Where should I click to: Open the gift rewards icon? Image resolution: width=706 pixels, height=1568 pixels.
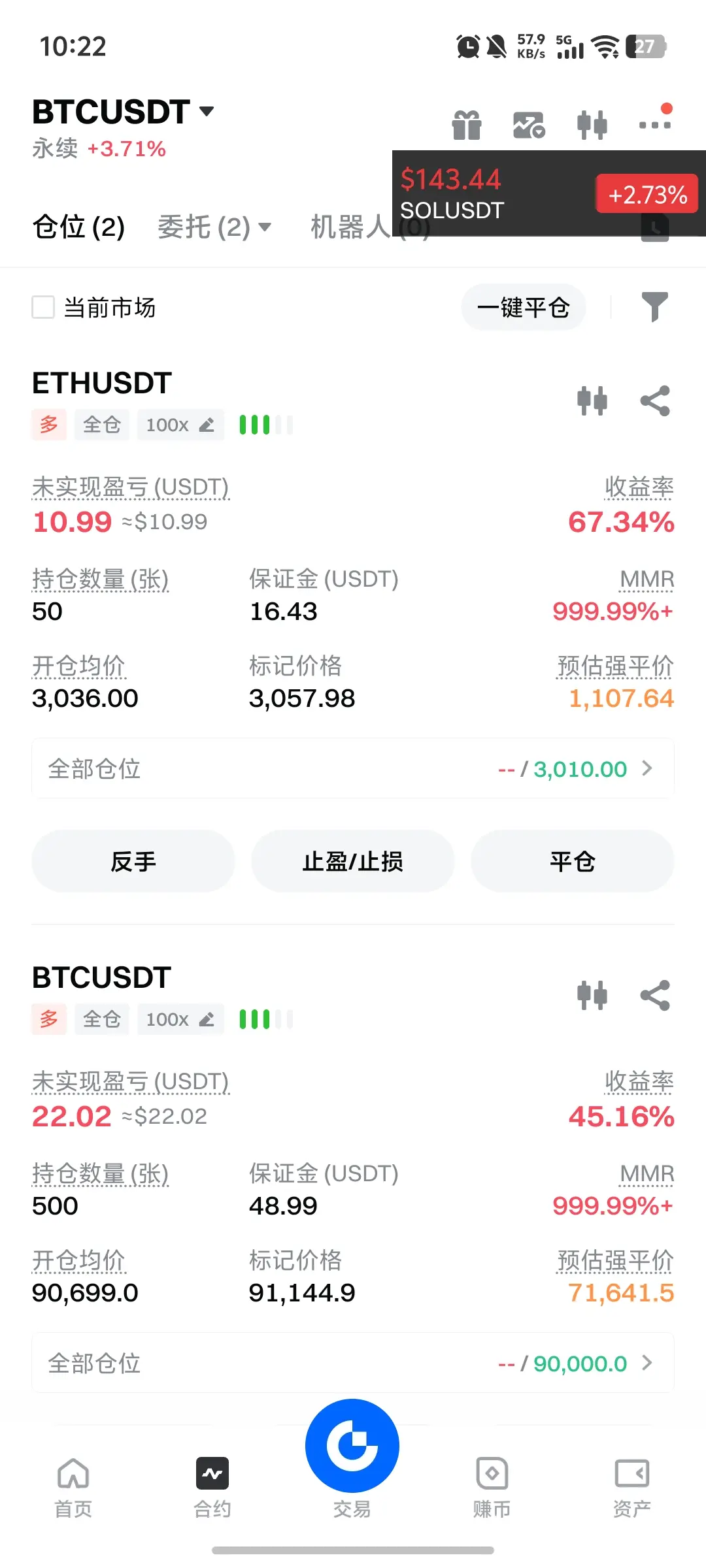pyautogui.click(x=467, y=125)
